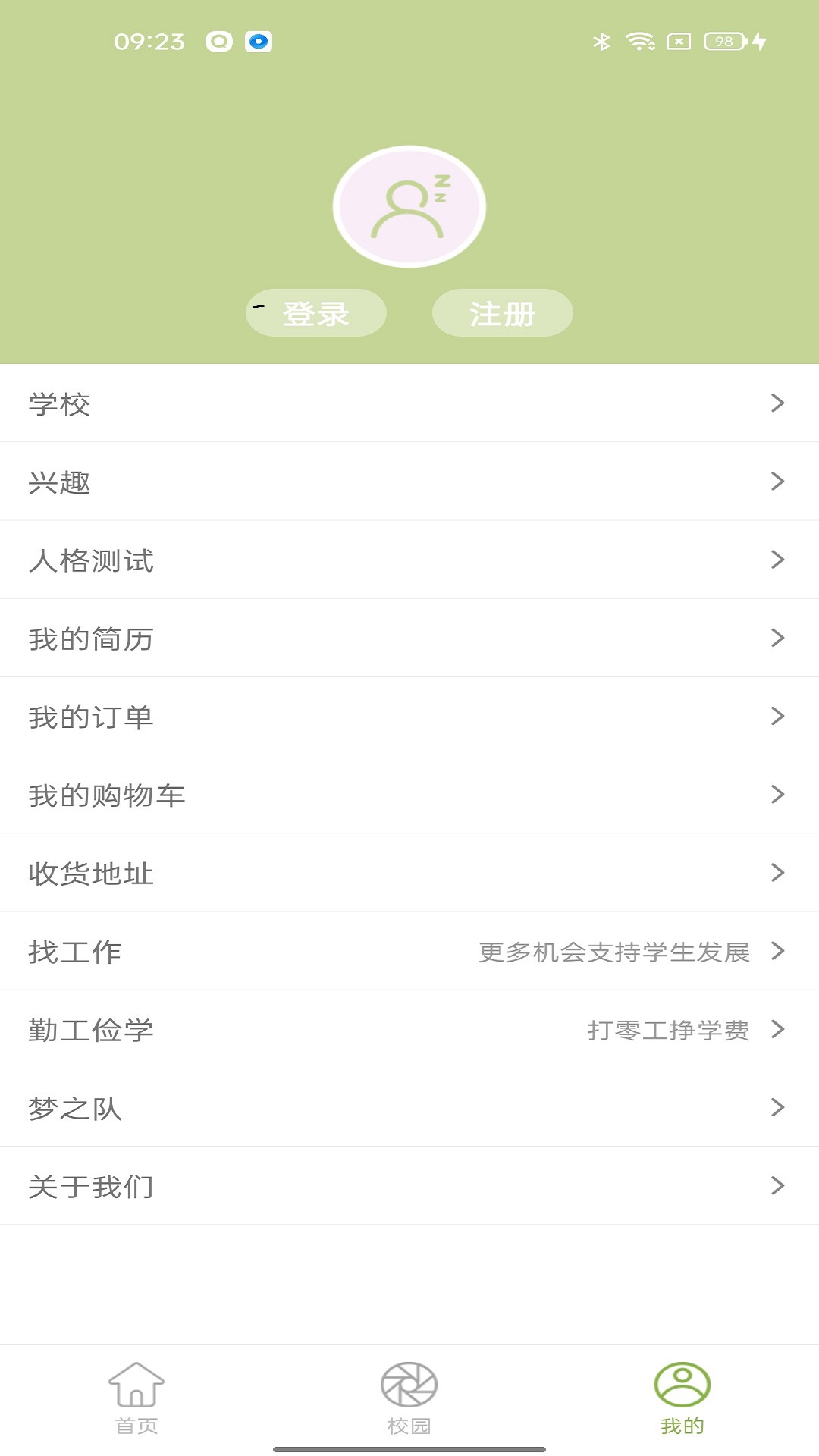Open the 学校 row
Viewport: 819px width, 1456px height.
[409, 403]
